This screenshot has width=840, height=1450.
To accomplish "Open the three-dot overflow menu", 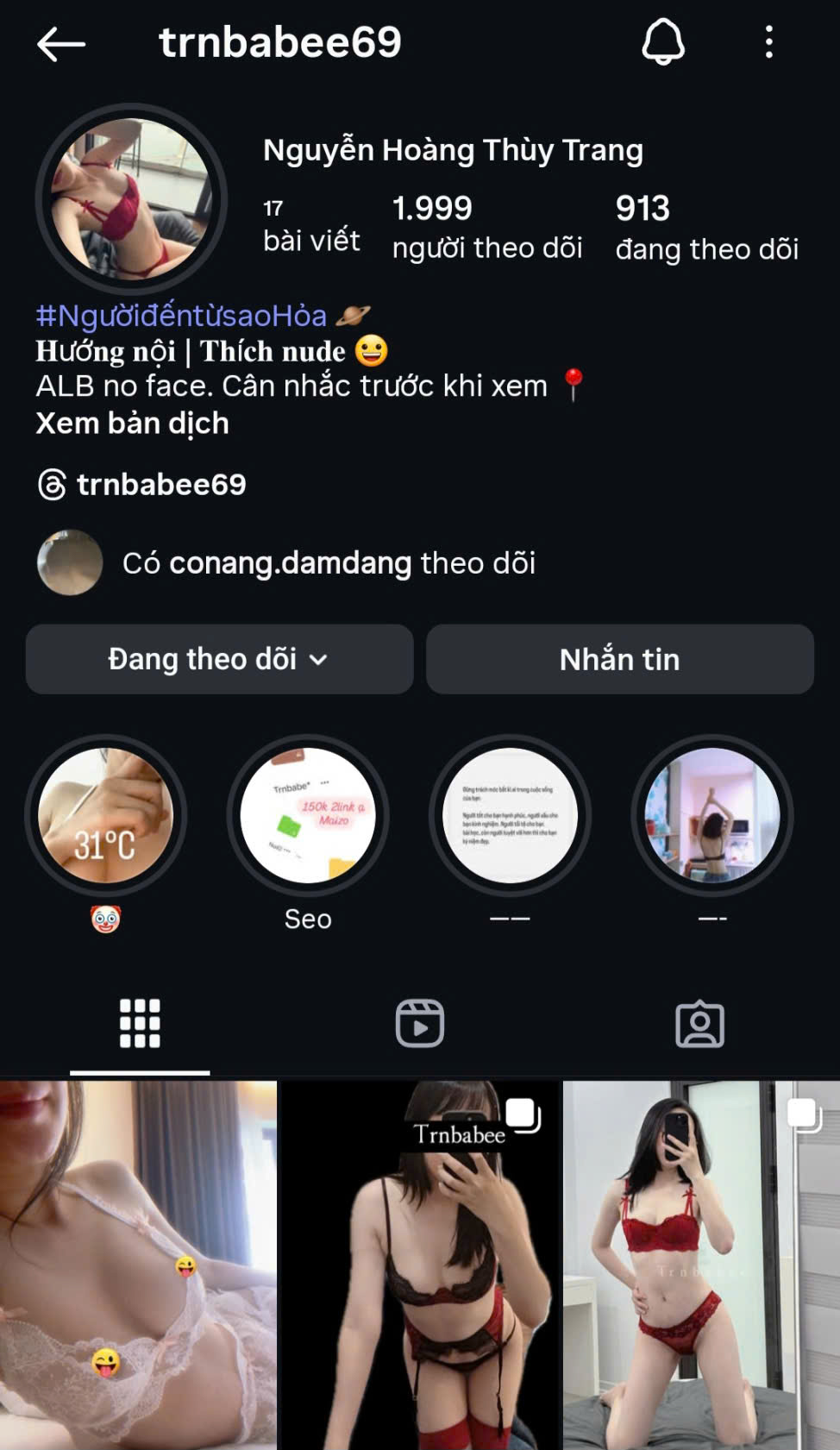I will click(768, 42).
